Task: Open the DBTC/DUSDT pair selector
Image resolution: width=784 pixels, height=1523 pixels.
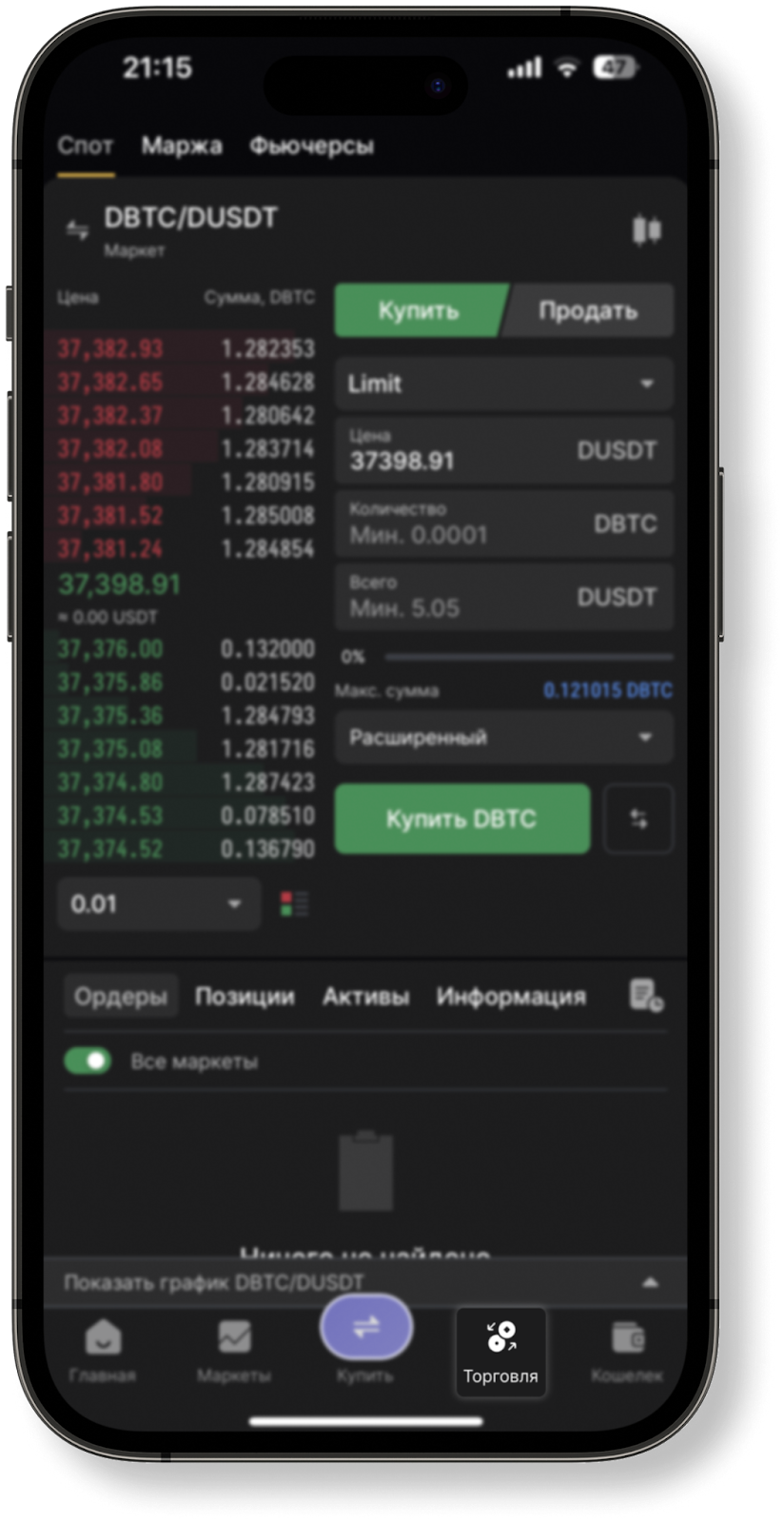Action: tap(189, 219)
